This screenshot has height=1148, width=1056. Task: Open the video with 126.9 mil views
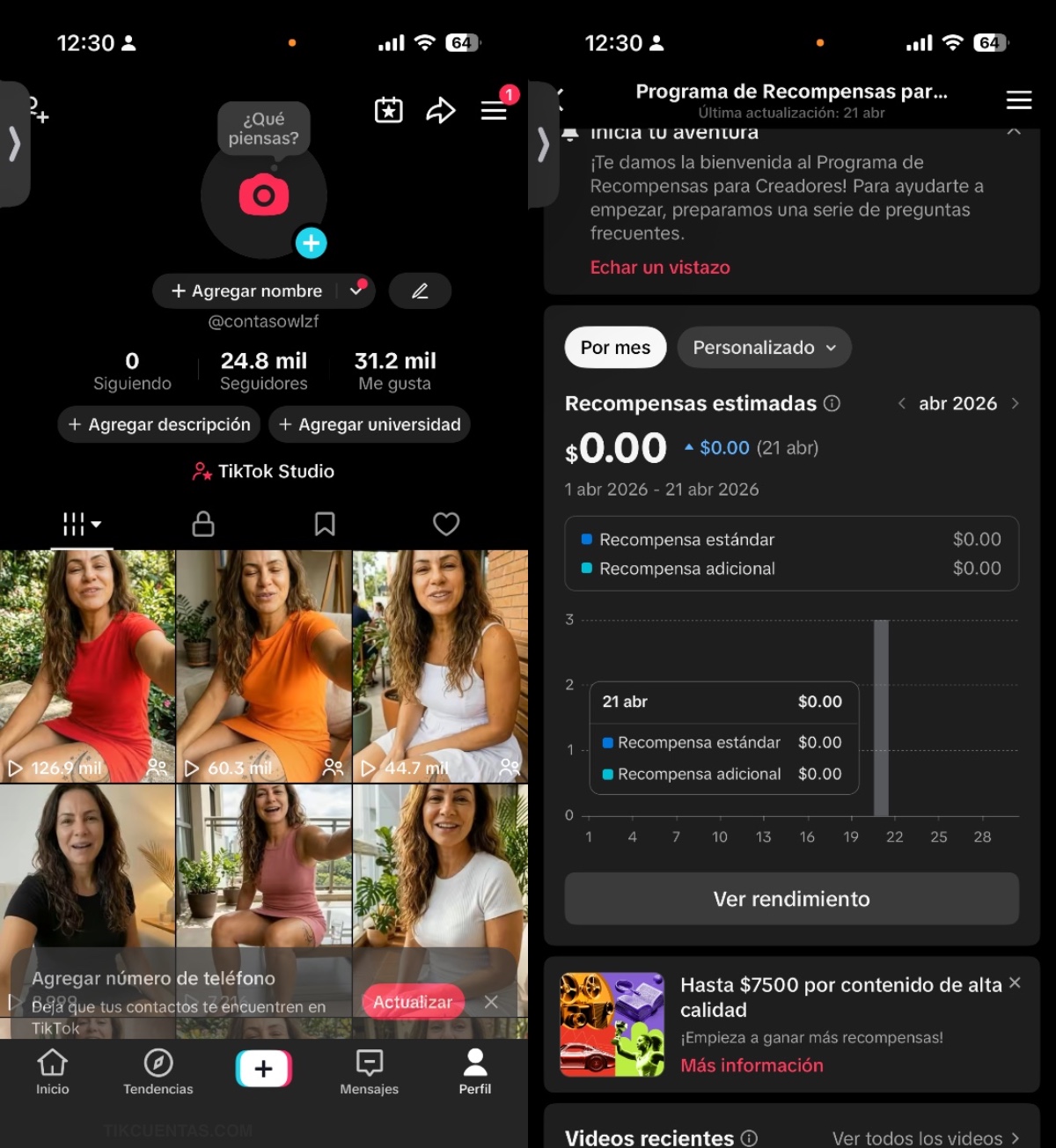pyautogui.click(x=87, y=666)
